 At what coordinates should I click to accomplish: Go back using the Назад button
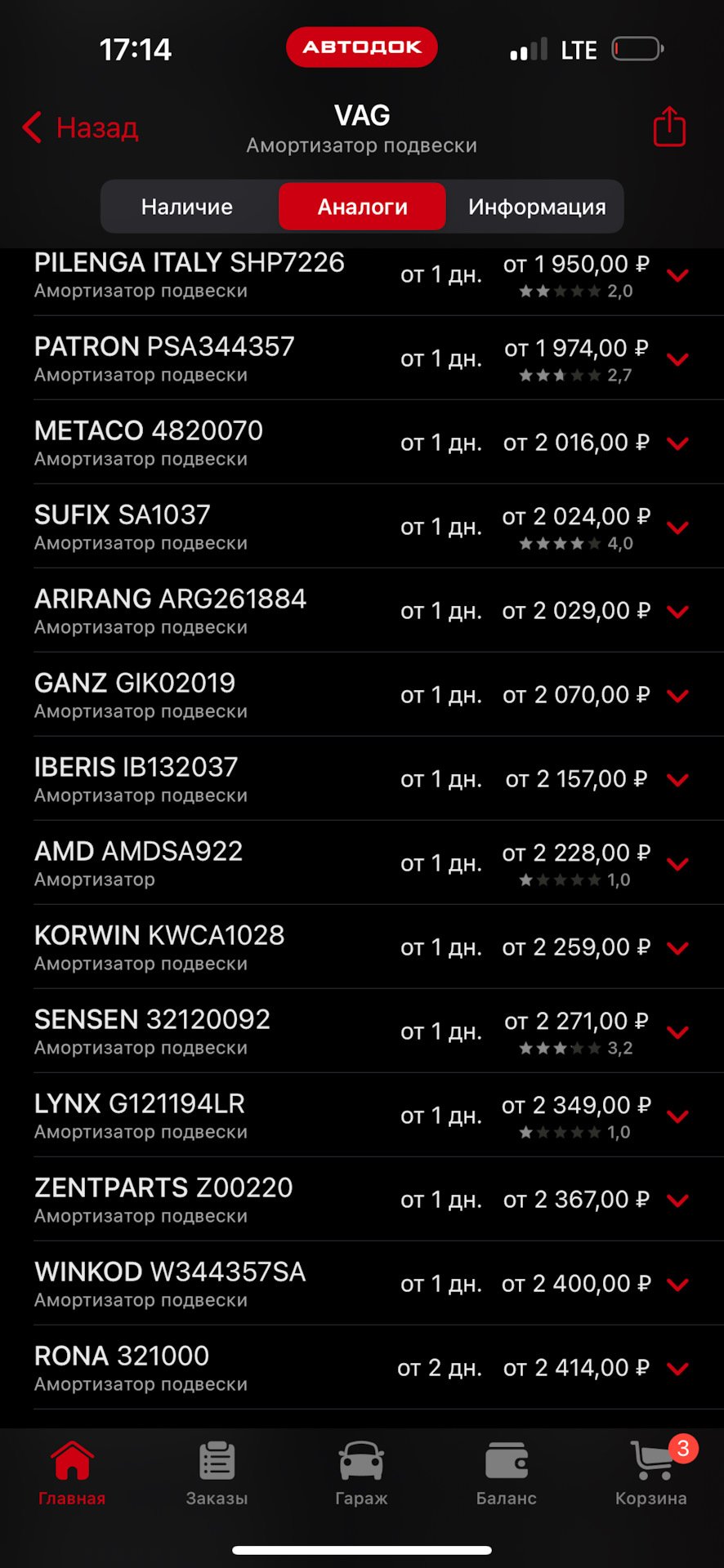[81, 128]
